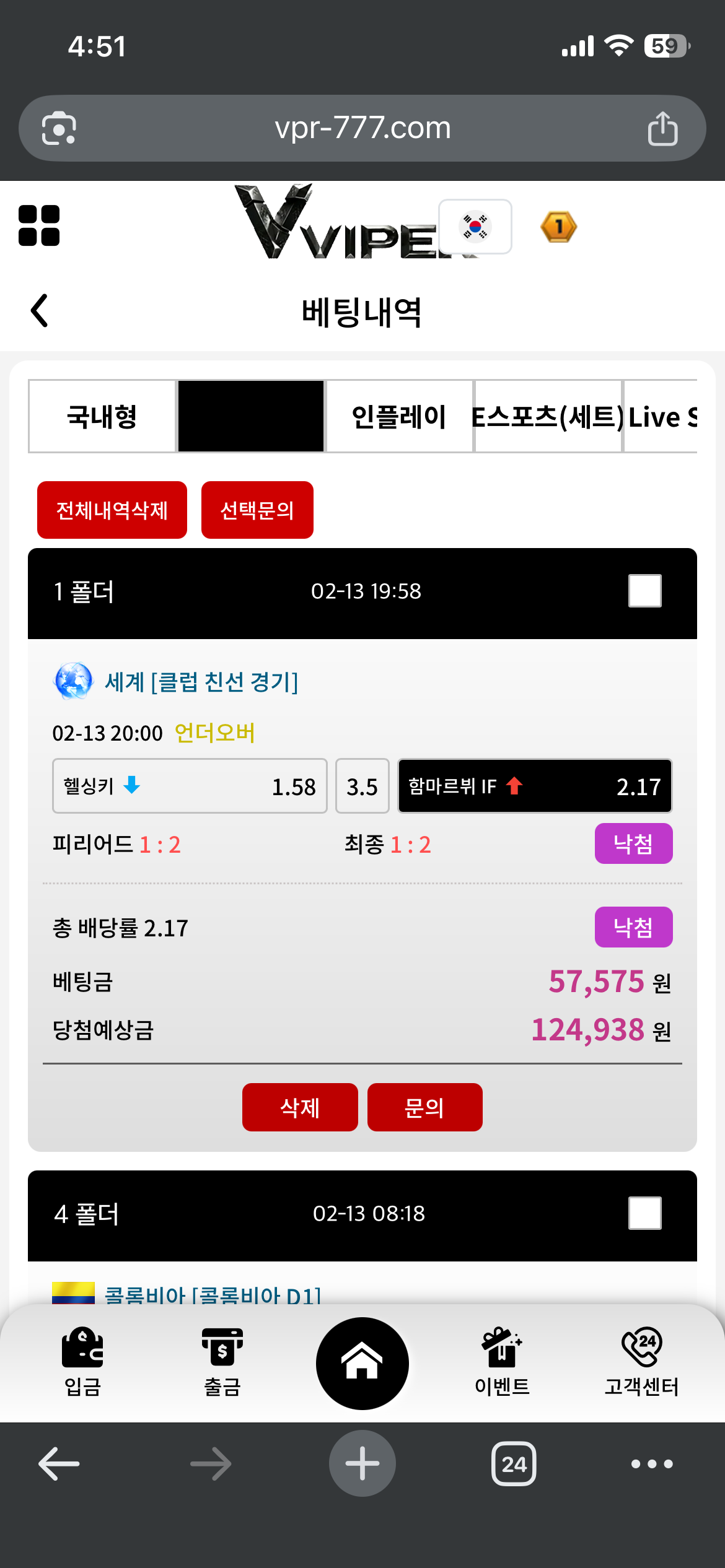Switch to the 인플레이 tab
The height and width of the screenshot is (1568, 725).
pos(399,417)
